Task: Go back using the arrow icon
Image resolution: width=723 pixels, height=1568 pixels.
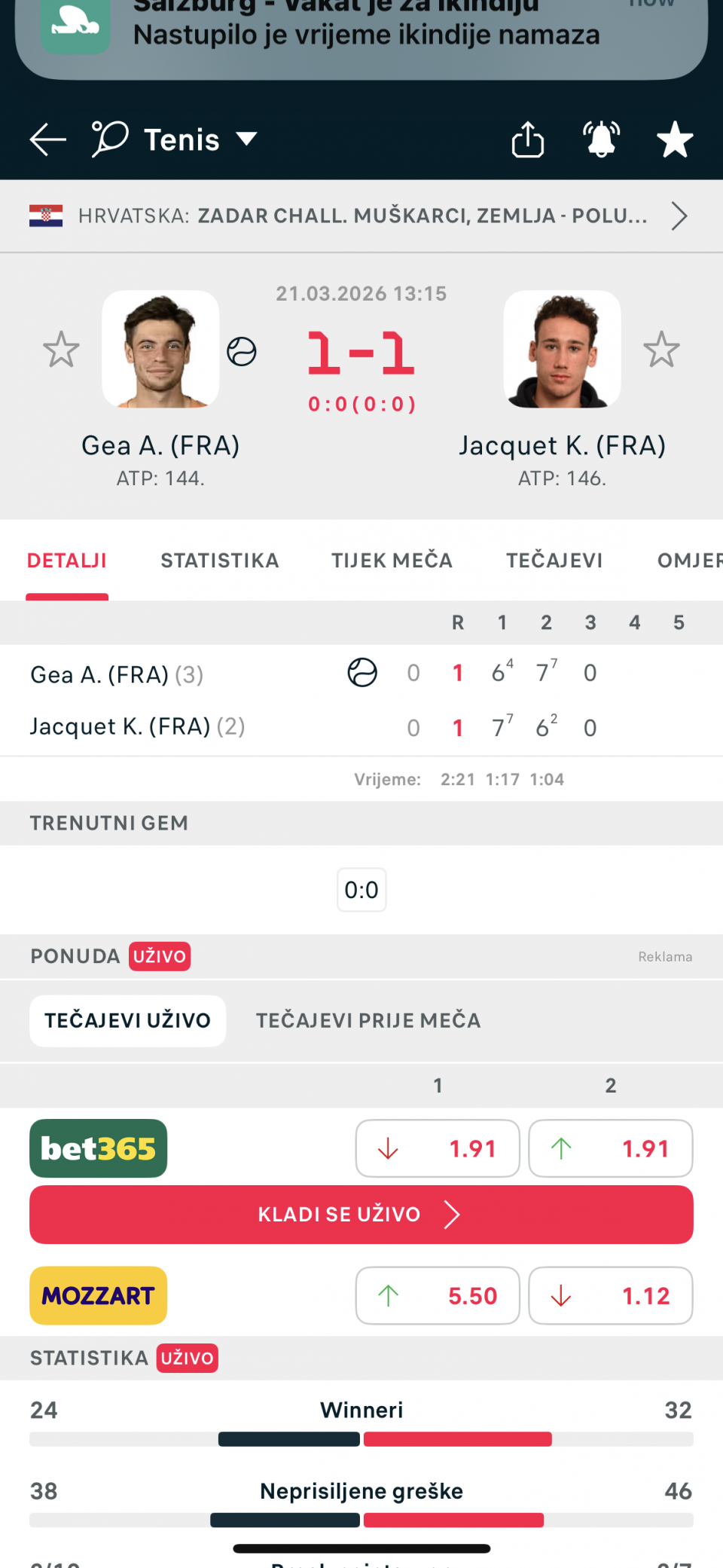Action: coord(48,140)
